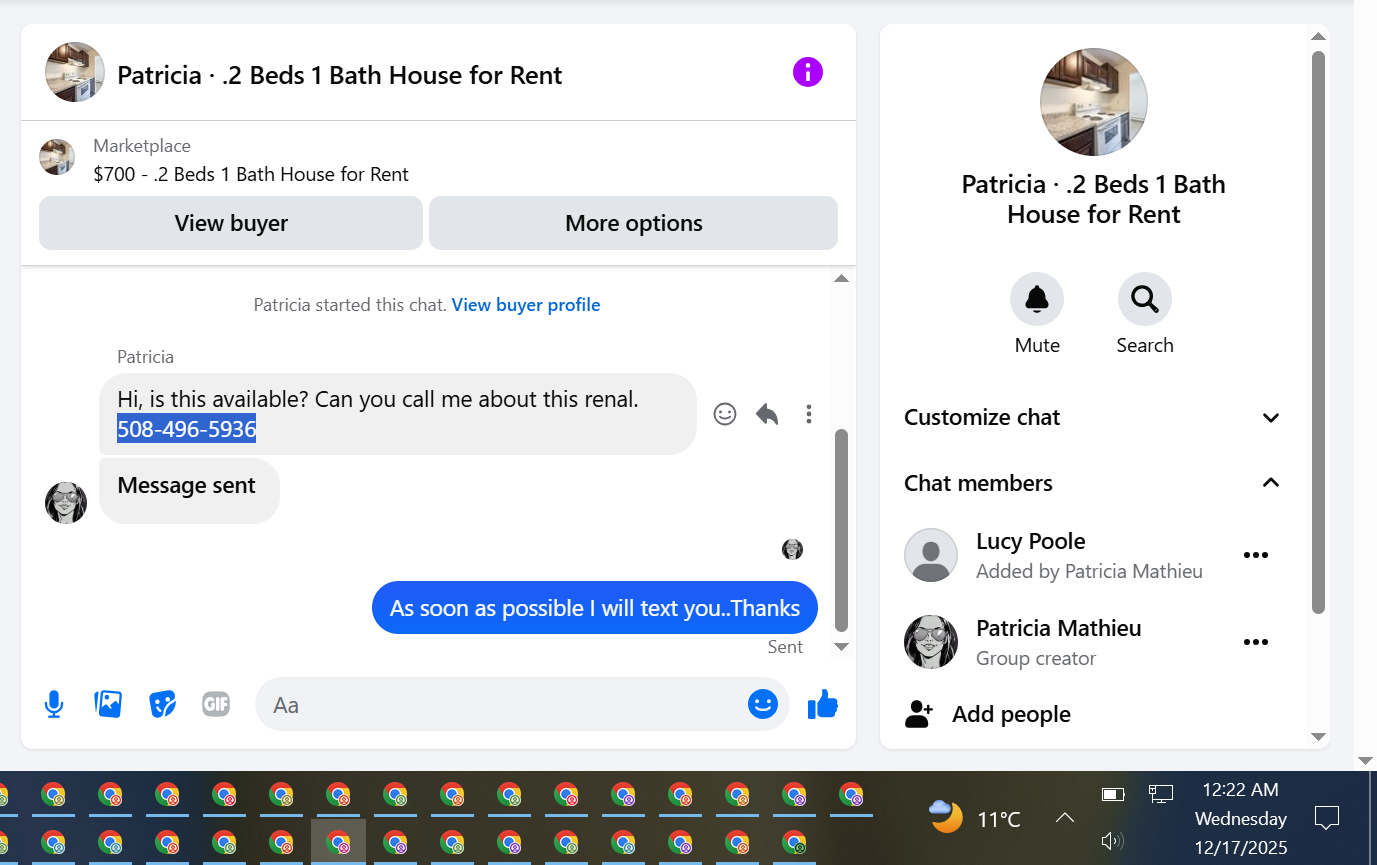Open emoji picker in the message box
Screen dimensions: 1377x865
click(x=763, y=705)
